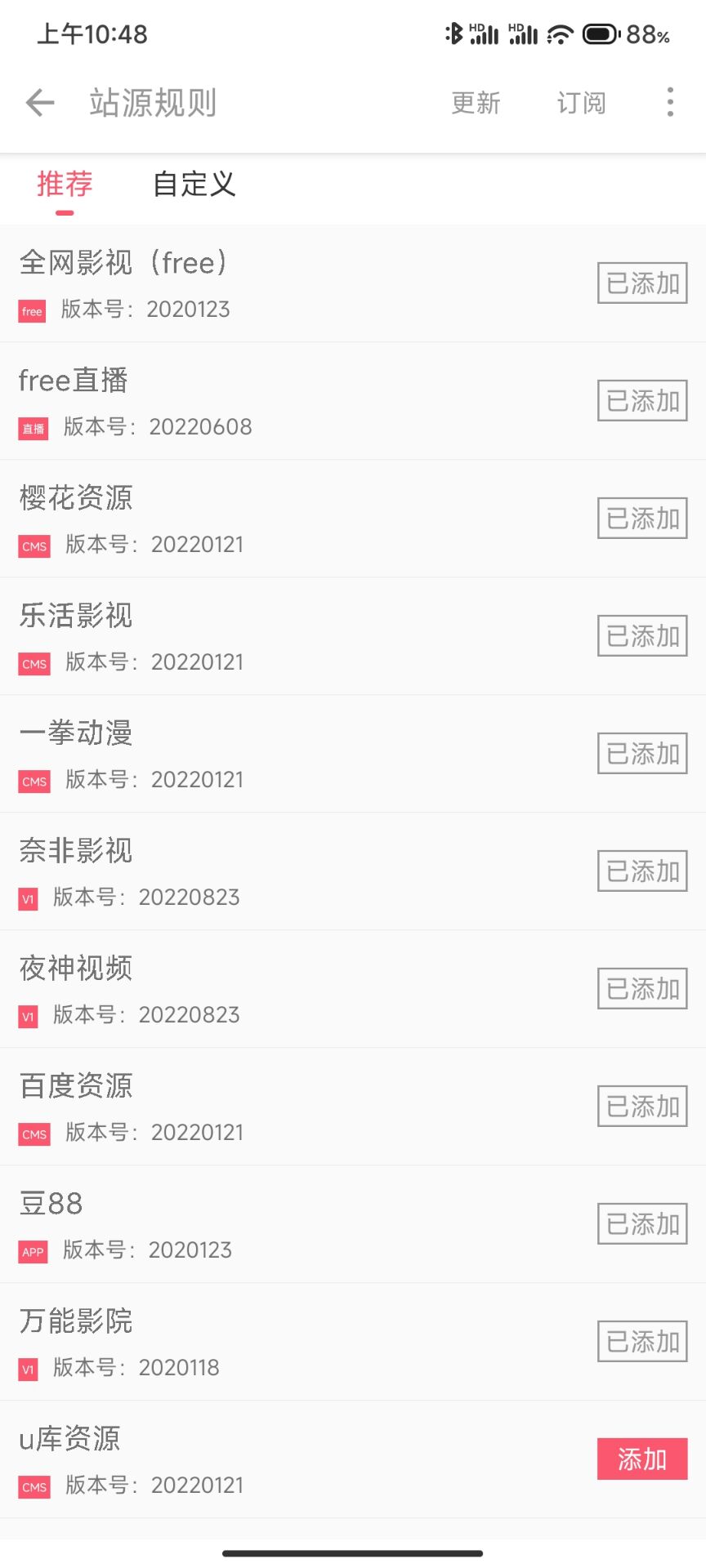Image resolution: width=706 pixels, height=1568 pixels.
Task: Switch to the 自定义 tab
Action: (x=194, y=185)
